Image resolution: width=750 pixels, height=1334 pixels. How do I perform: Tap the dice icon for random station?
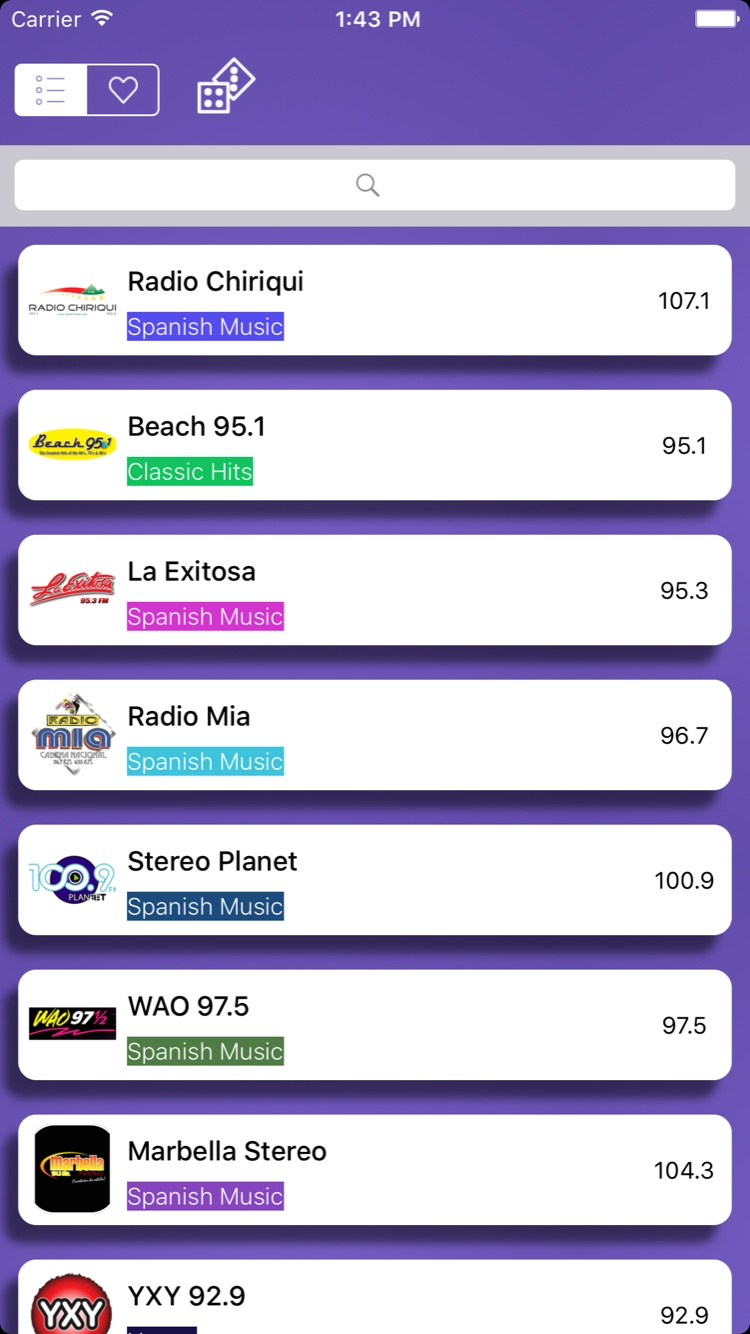tap(225, 86)
